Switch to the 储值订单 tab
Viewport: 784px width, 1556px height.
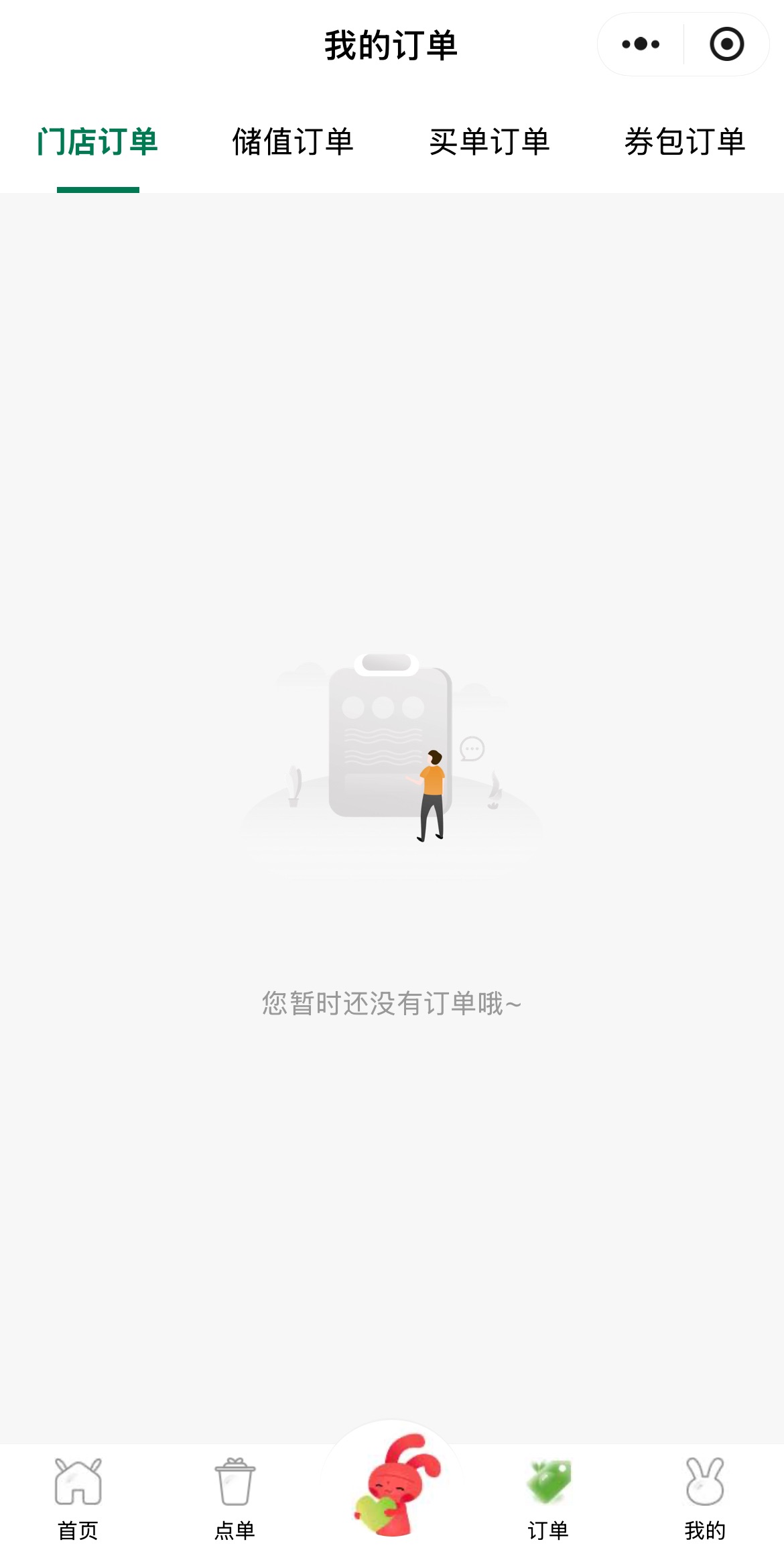[x=293, y=142]
